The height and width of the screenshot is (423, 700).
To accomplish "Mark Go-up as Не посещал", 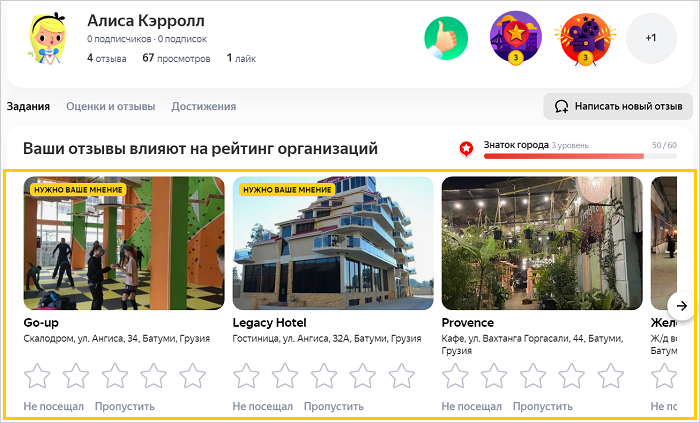I will click(53, 407).
